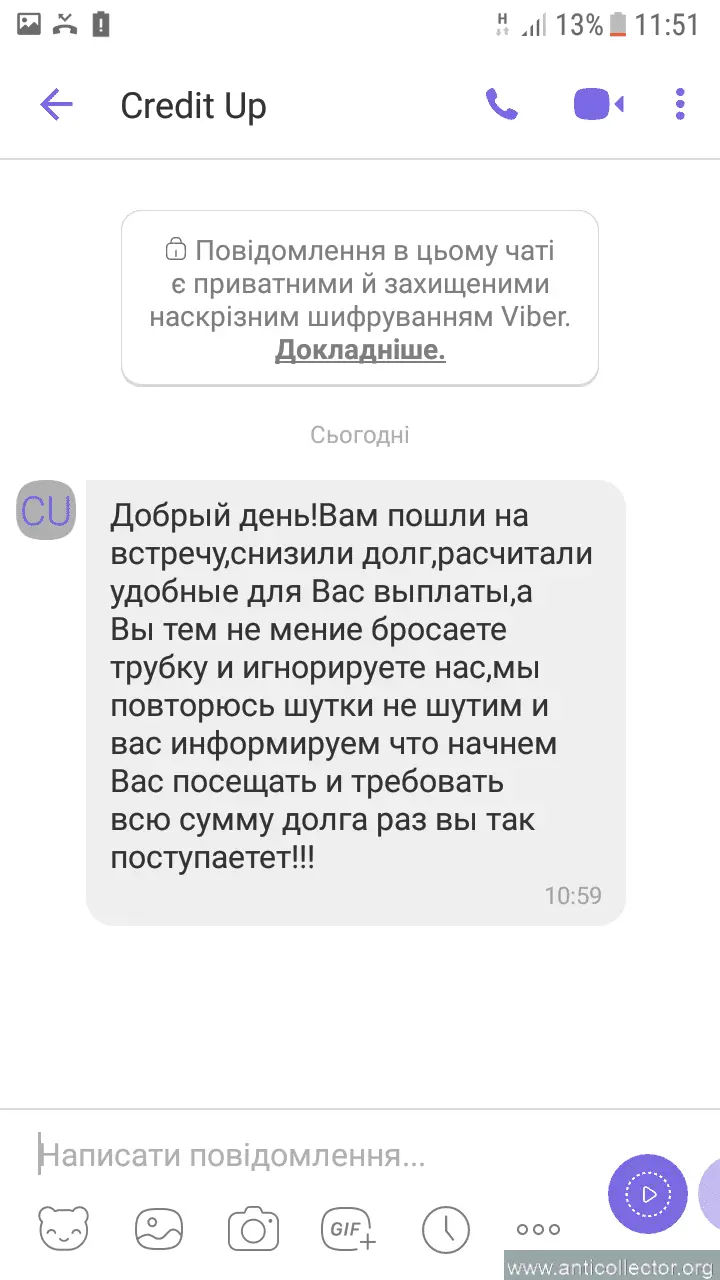Record an instant video message
Viewport: 720px width, 1280px height.
click(648, 1194)
